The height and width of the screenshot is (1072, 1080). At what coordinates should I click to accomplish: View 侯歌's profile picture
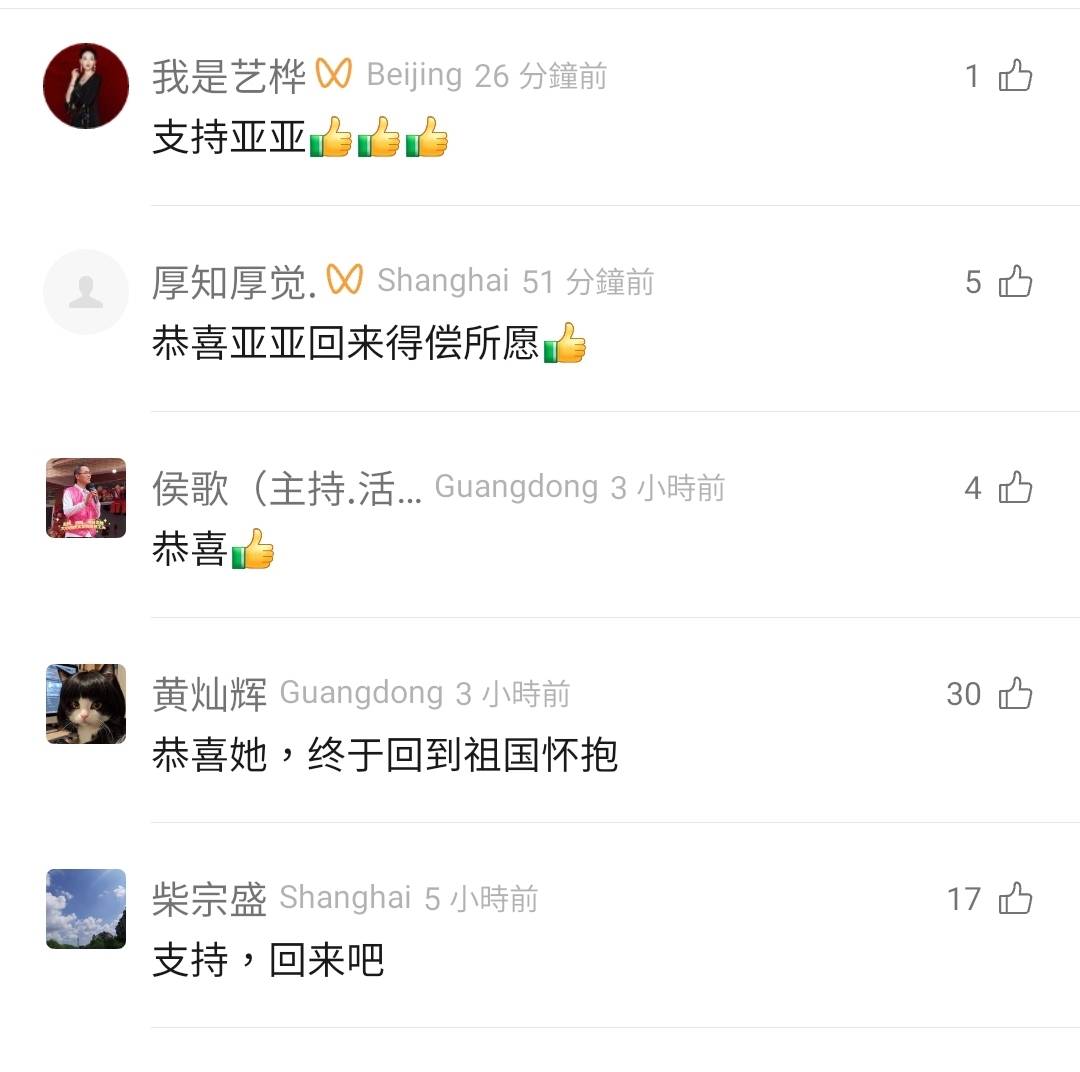[x=86, y=498]
